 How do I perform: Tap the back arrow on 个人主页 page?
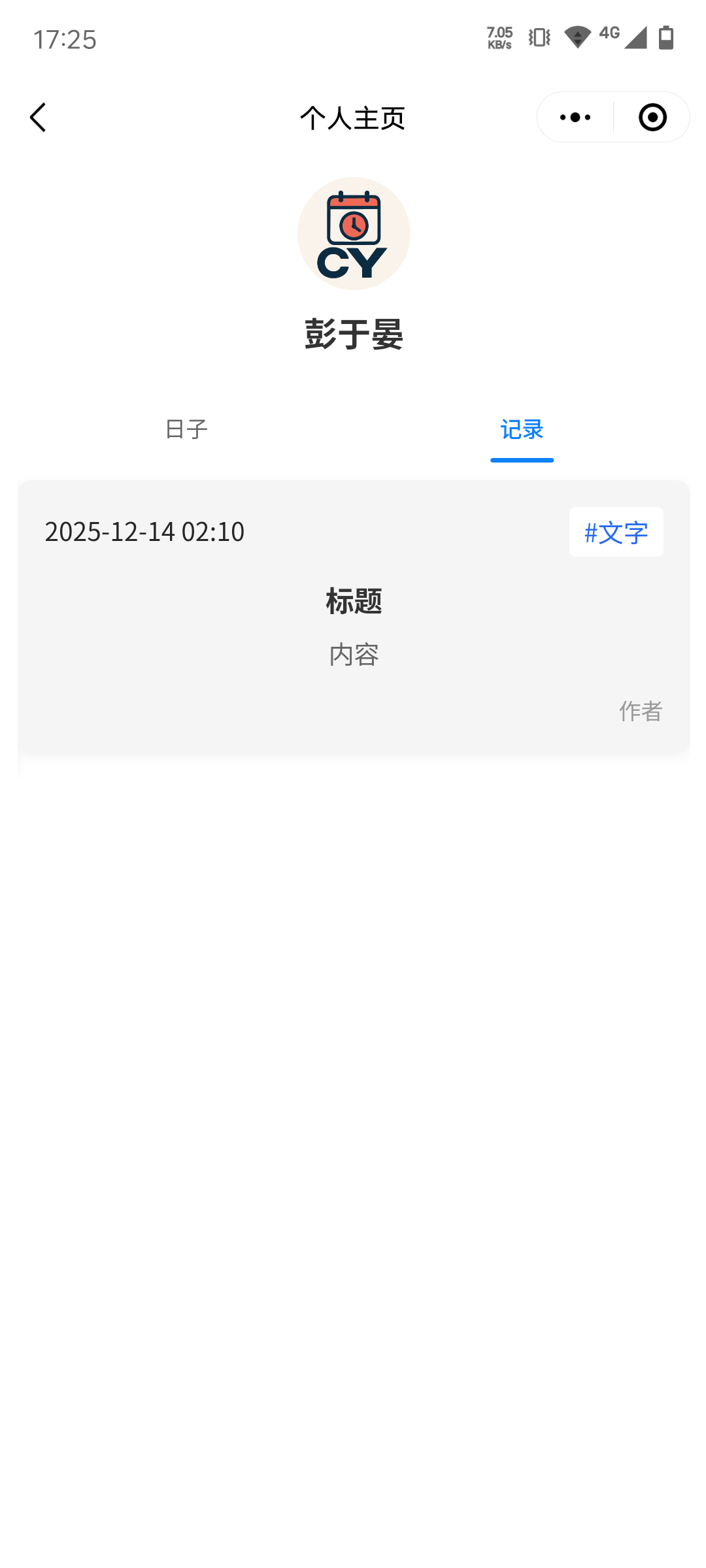[x=37, y=117]
